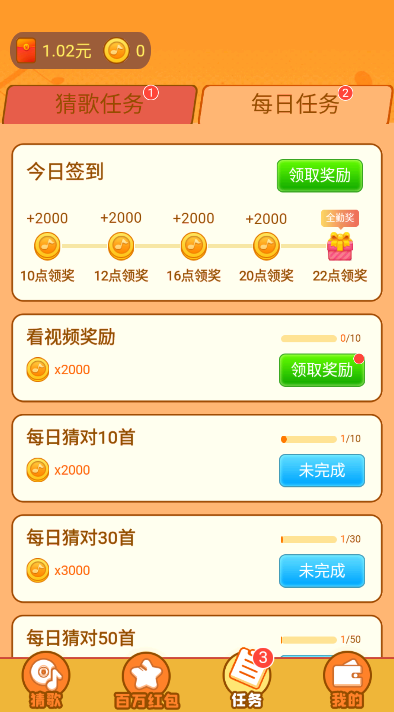The width and height of the screenshot is (394, 712).
Task: Claim the 今日签到 reward with 领取奖励
Action: 320,176
